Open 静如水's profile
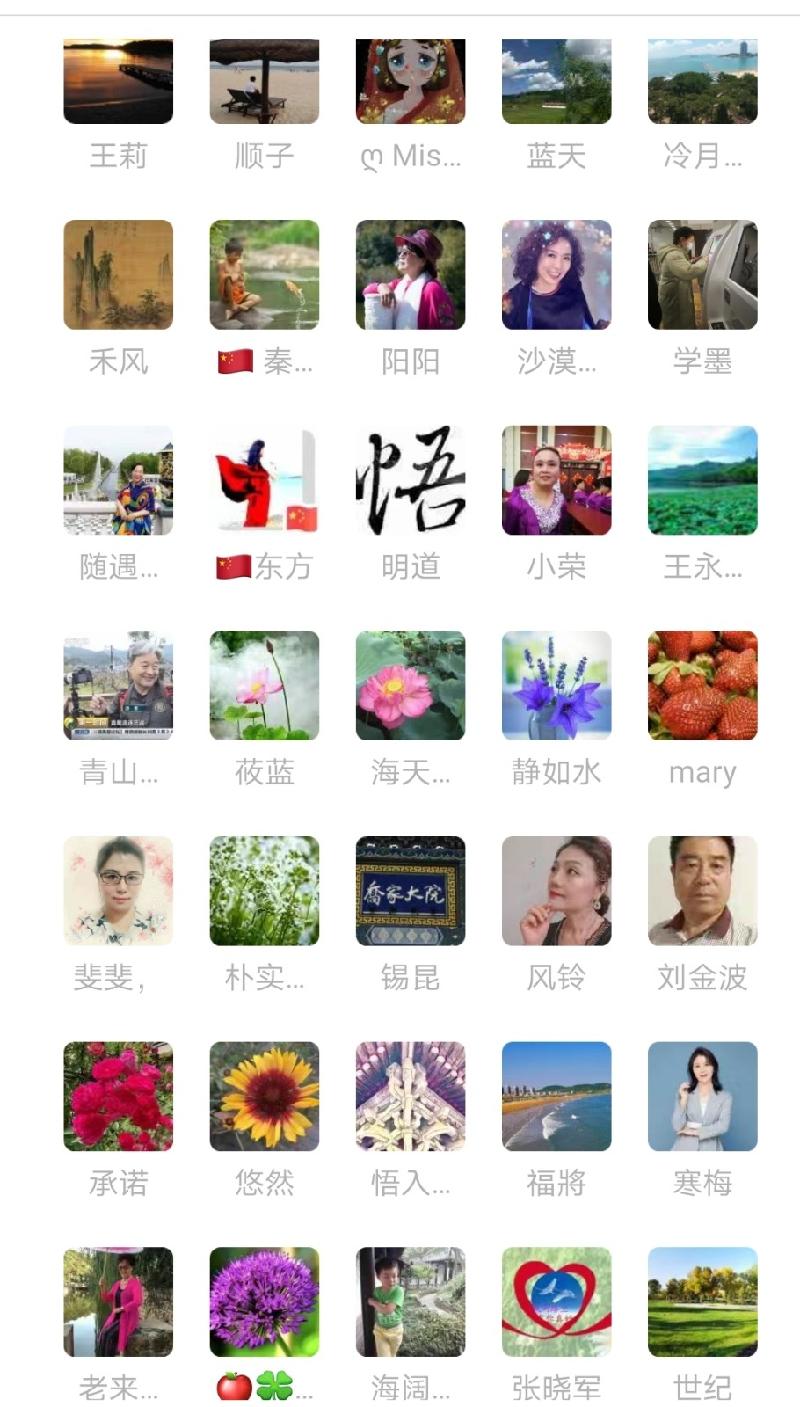Image resolution: width=800 pixels, height=1407 pixels. coord(556,685)
